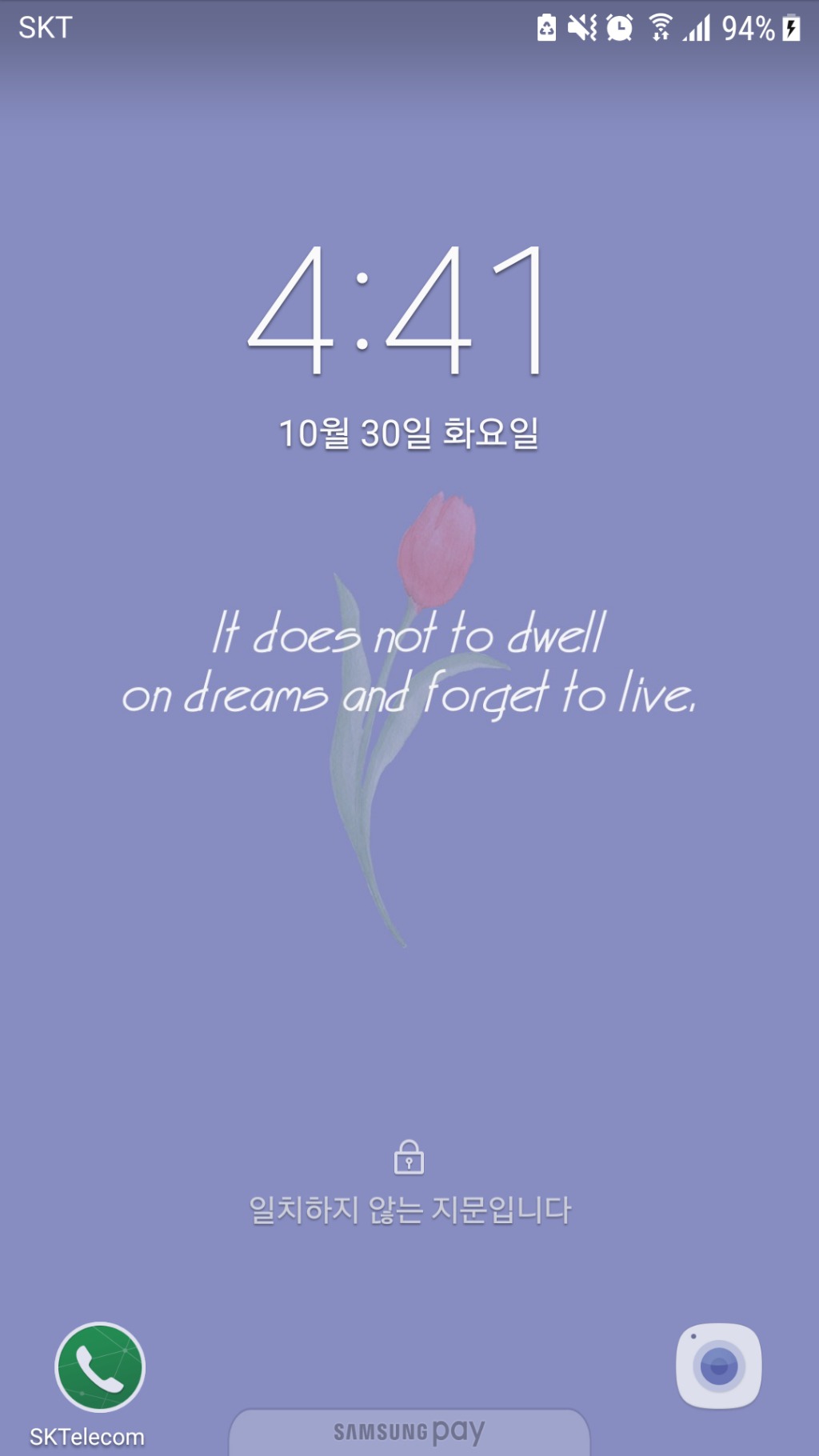
Task: Open the SKTelecom phone shortcut
Action: 100,1367
